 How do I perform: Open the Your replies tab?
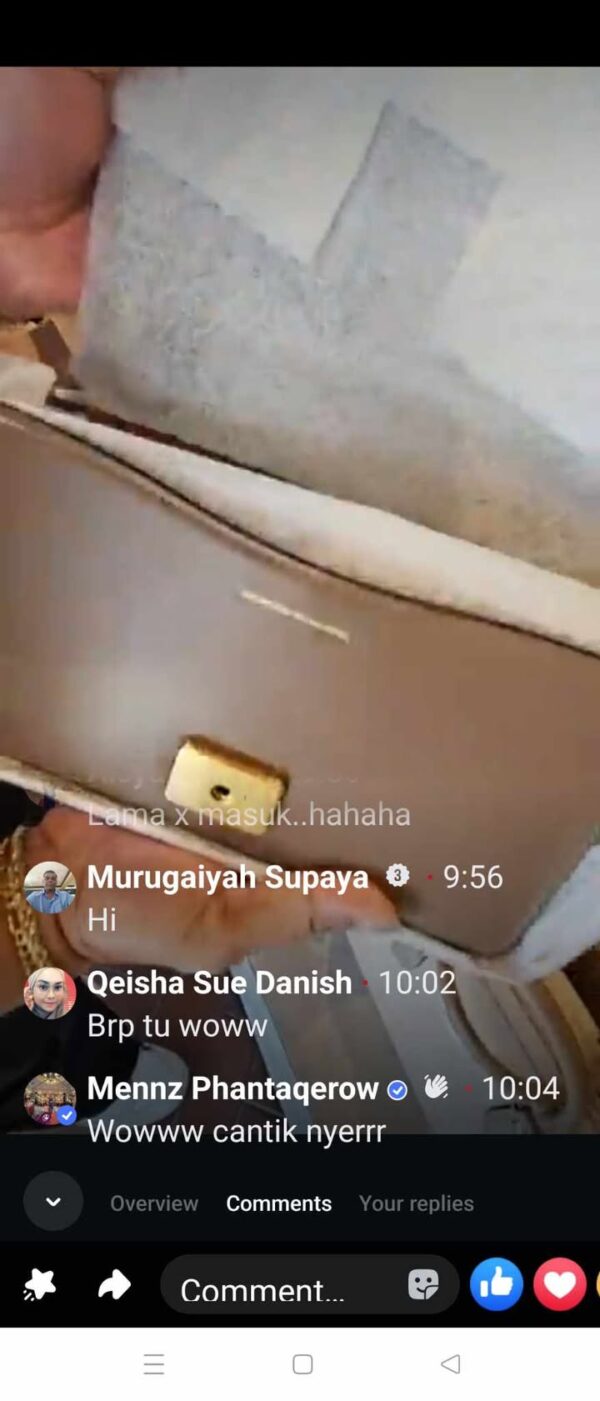coord(416,1203)
